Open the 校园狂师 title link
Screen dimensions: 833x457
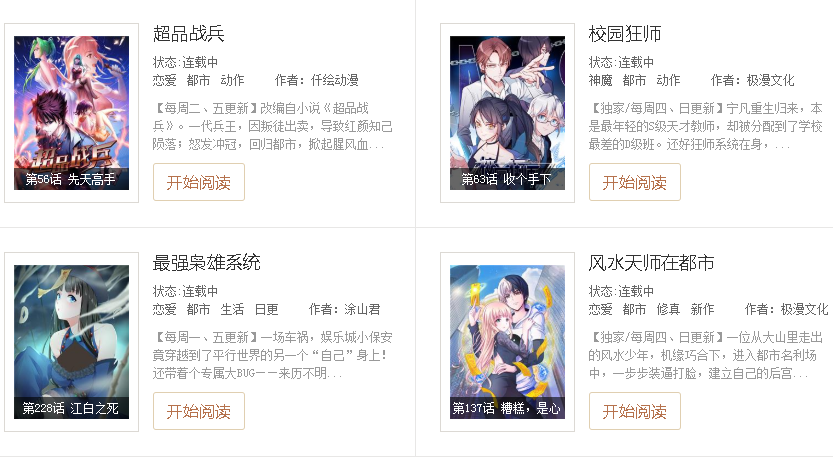[x=625, y=34]
